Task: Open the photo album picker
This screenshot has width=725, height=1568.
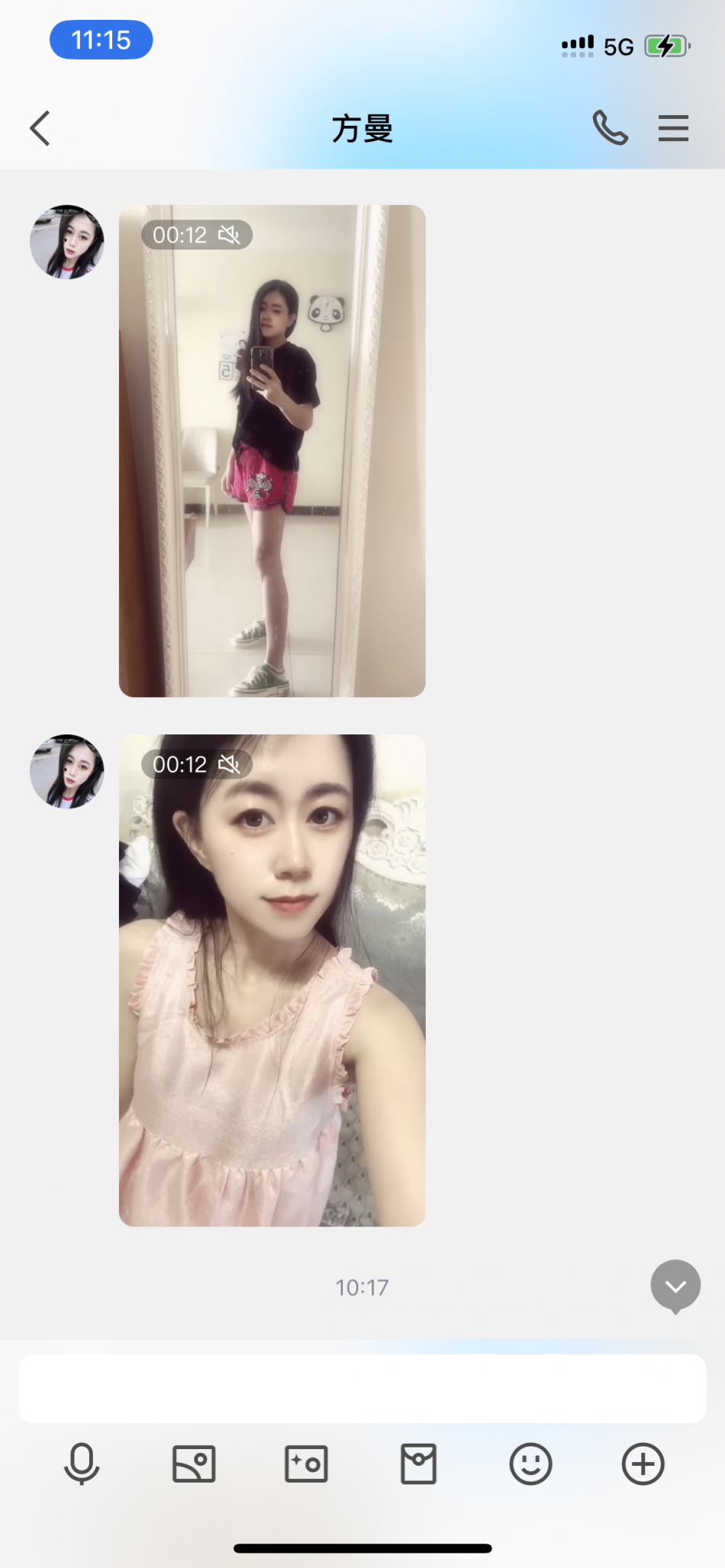Action: (194, 1464)
